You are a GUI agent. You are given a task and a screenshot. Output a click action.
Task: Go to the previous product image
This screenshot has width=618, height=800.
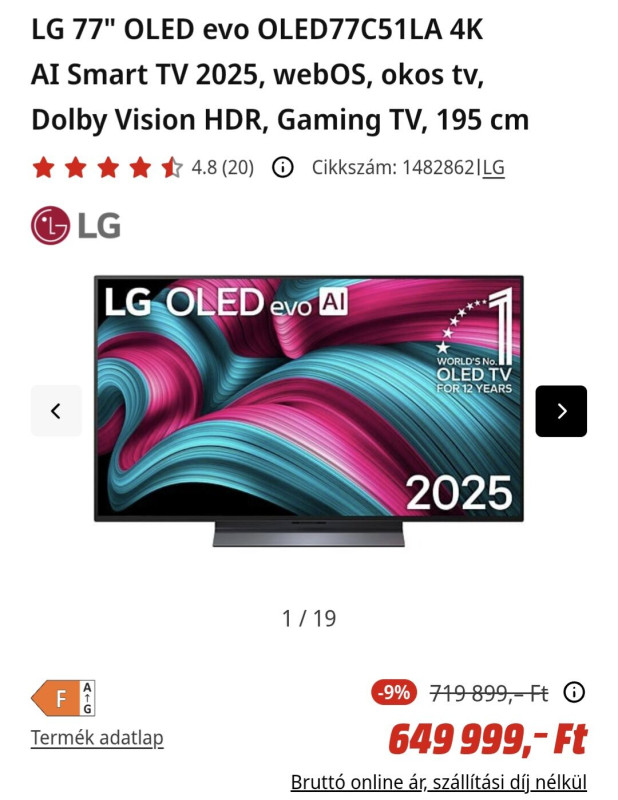pyautogui.click(x=56, y=411)
